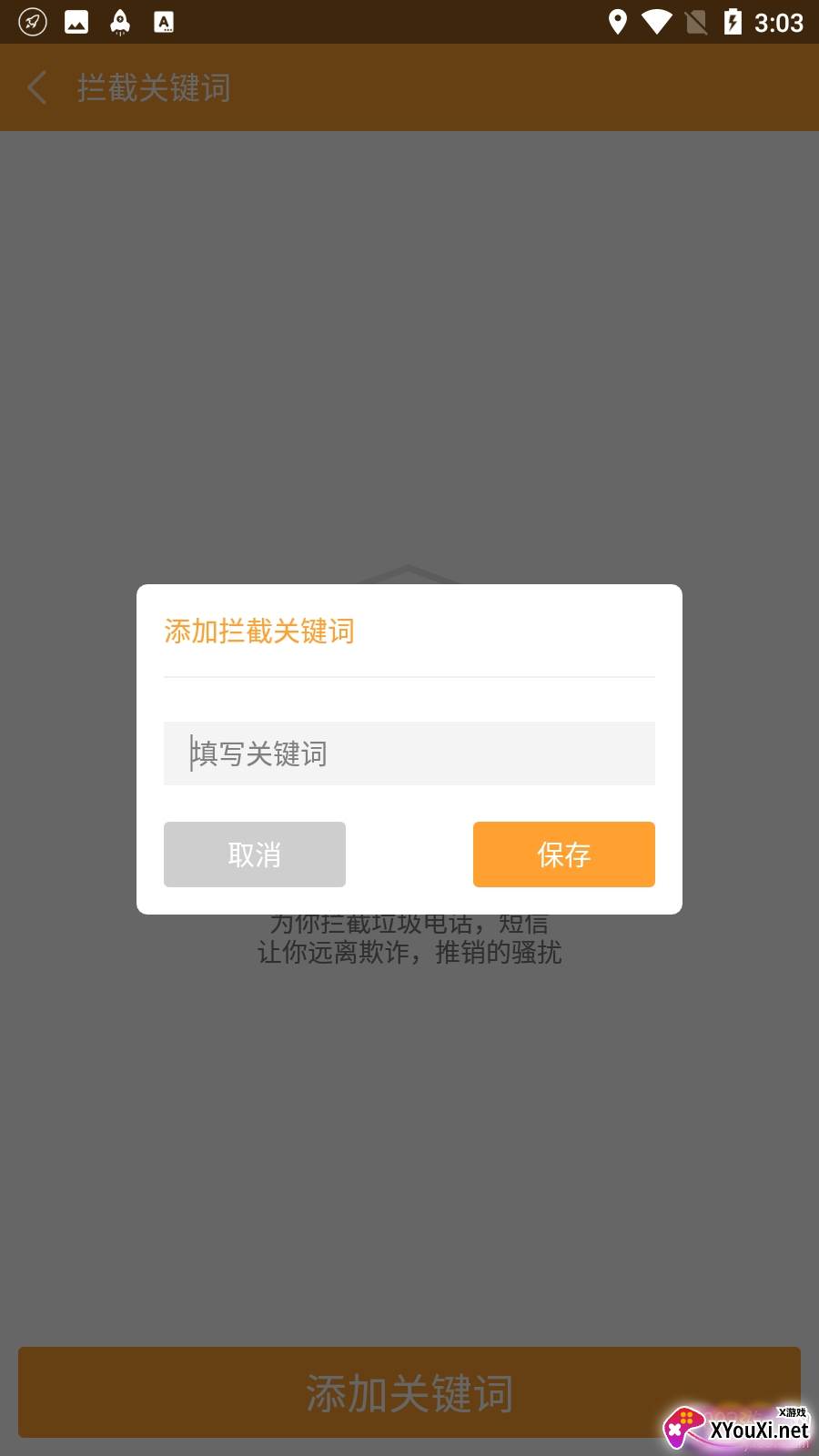
Task: Cancel the dialog with 取消
Action: pos(255,854)
